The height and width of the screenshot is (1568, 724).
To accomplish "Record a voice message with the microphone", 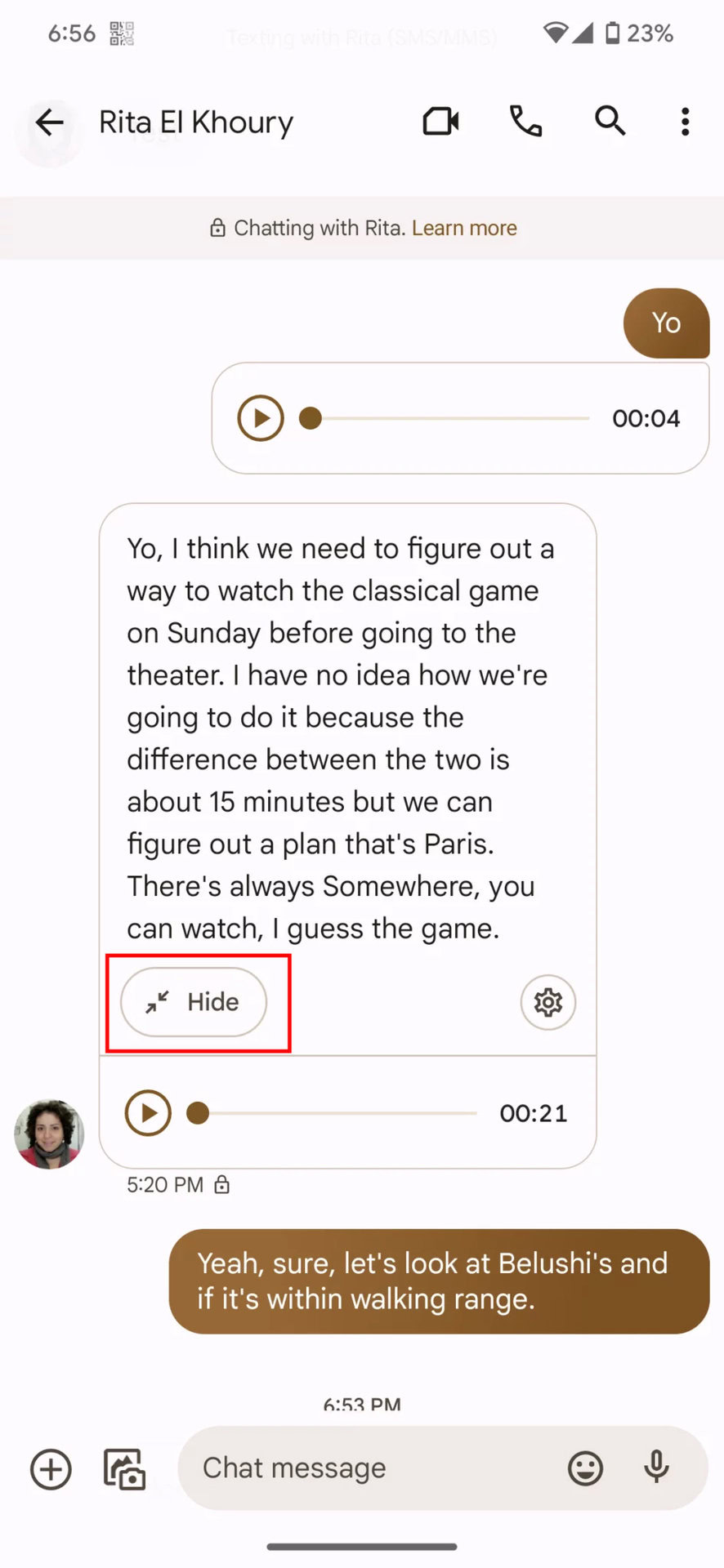I will [x=656, y=1468].
